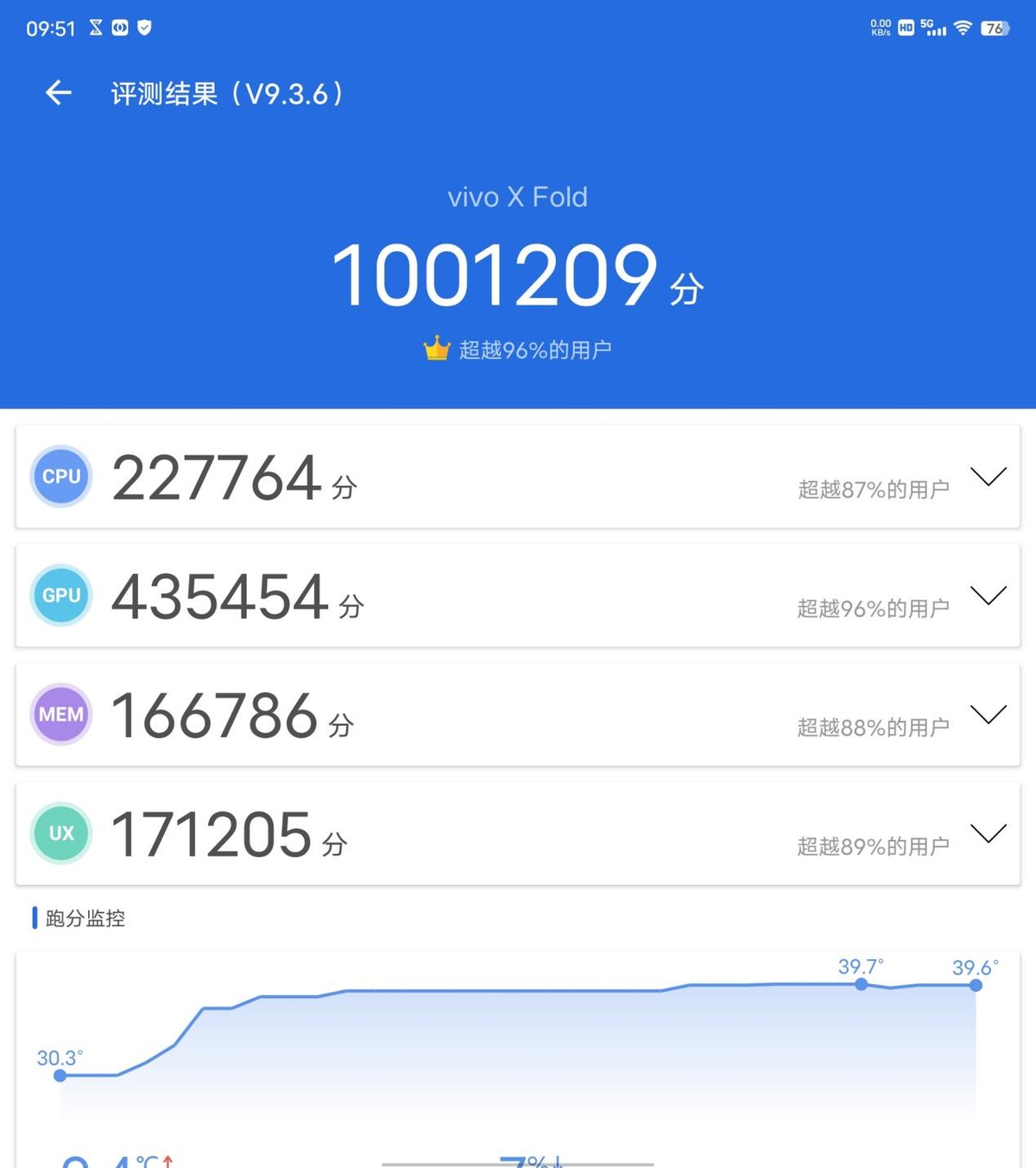Select the CPU category icon
The height and width of the screenshot is (1168, 1036).
coord(60,477)
